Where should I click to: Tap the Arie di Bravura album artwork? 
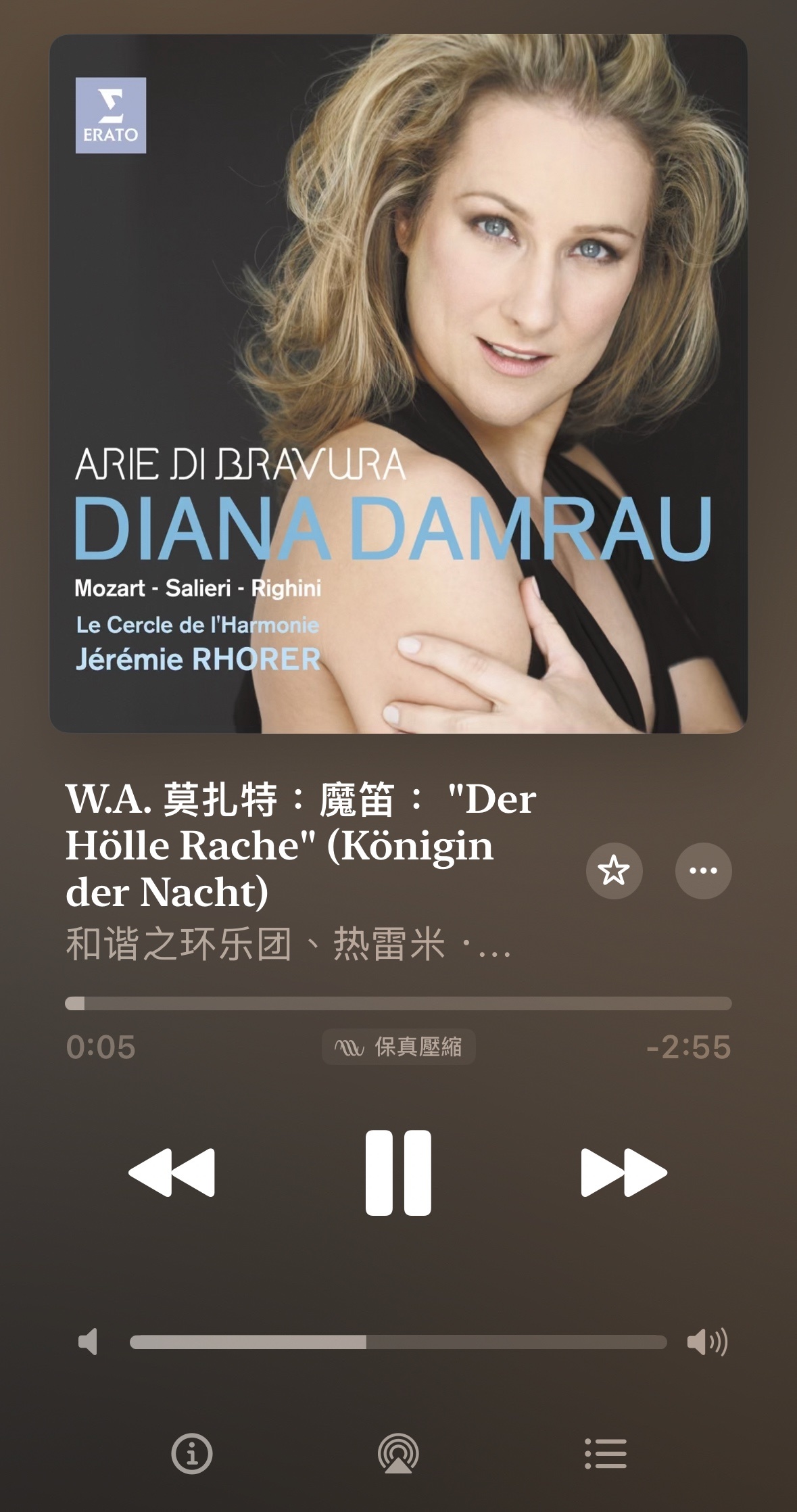(x=398, y=383)
